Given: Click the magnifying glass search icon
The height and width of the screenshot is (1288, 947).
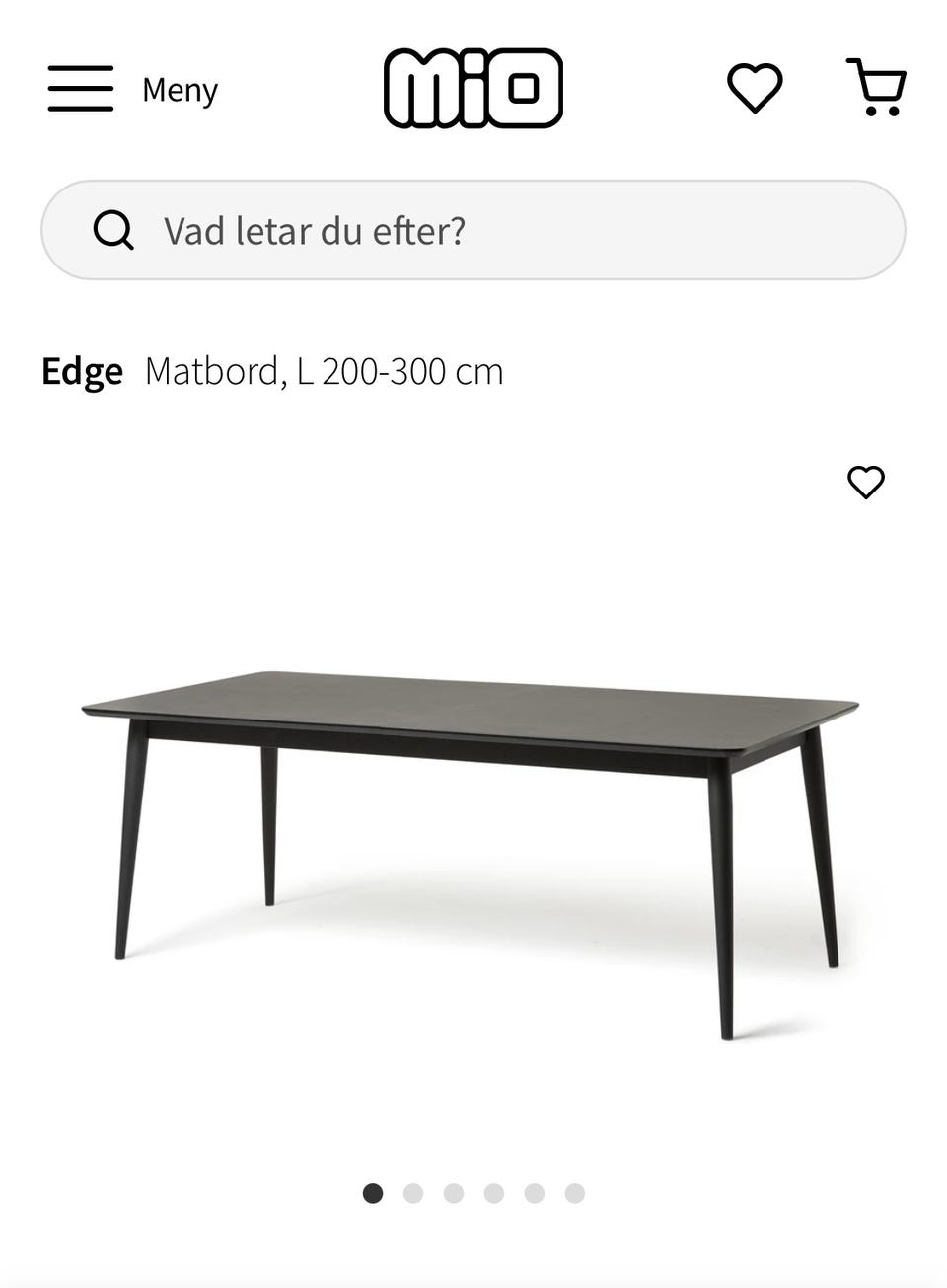Looking at the screenshot, I should pyautogui.click(x=112, y=231).
